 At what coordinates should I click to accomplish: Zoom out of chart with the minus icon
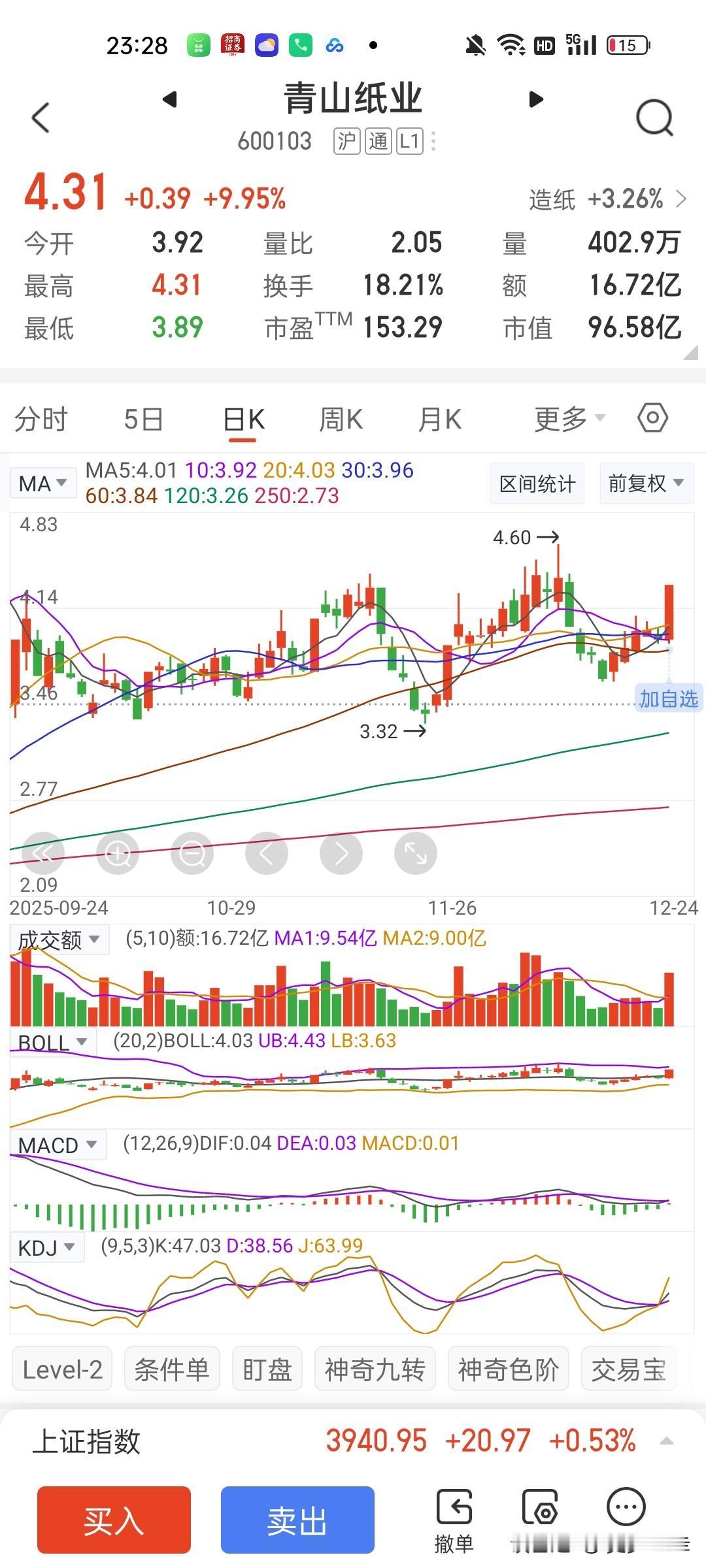[x=192, y=853]
